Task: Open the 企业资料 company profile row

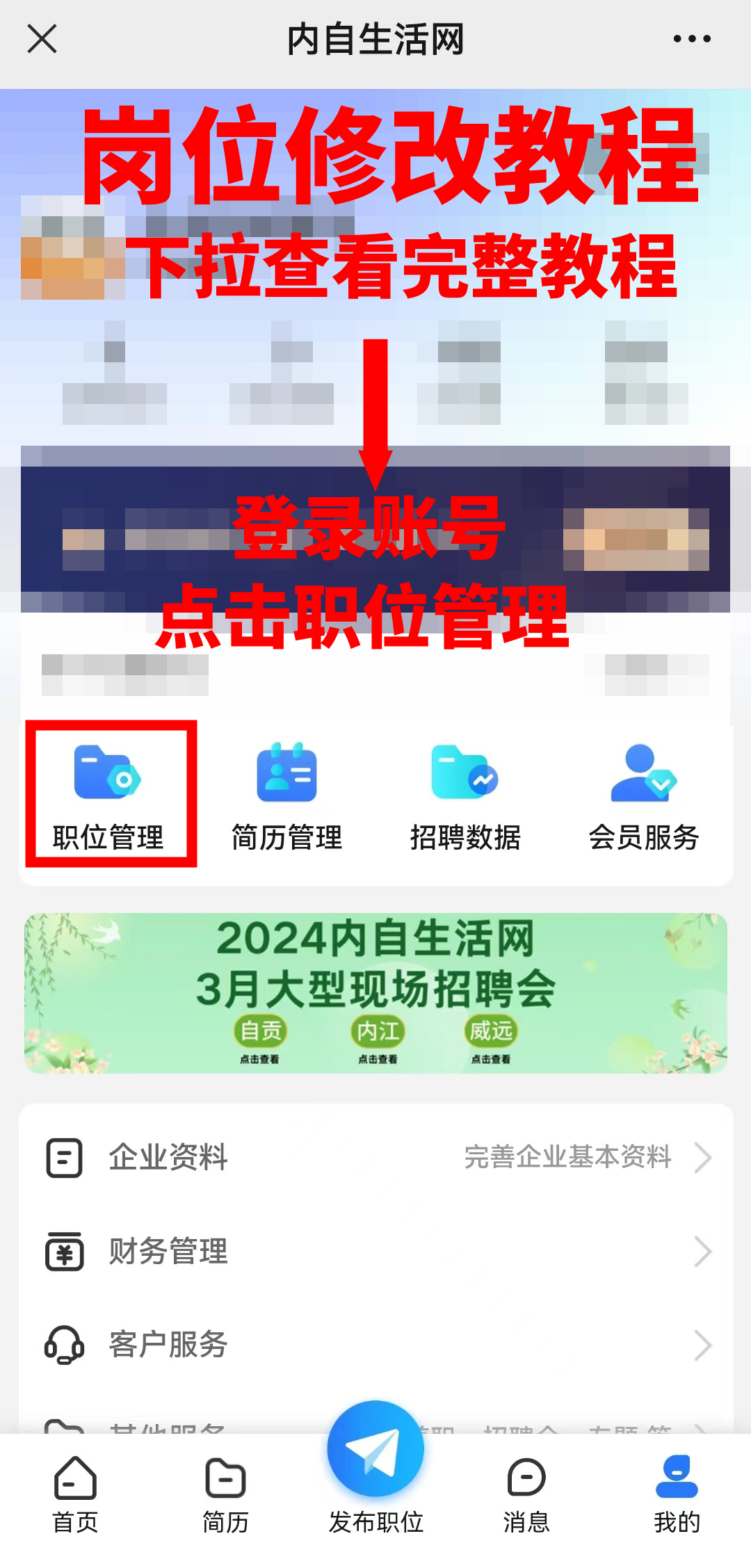Action: click(375, 1158)
